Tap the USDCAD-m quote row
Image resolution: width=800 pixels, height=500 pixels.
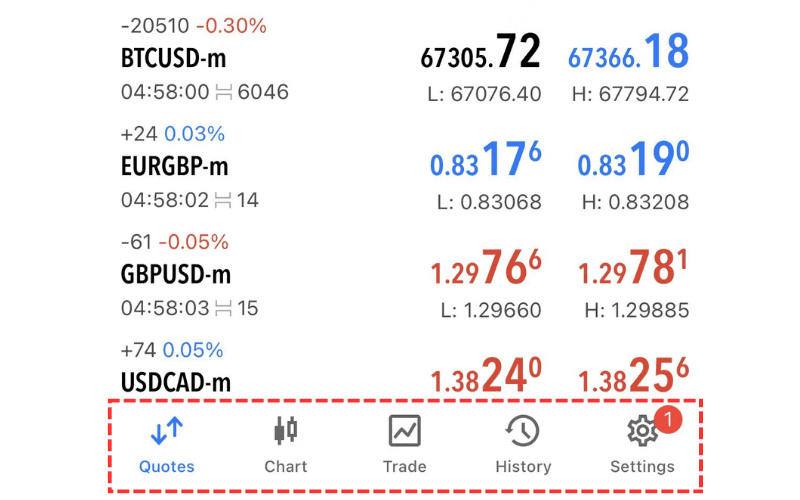coord(175,382)
